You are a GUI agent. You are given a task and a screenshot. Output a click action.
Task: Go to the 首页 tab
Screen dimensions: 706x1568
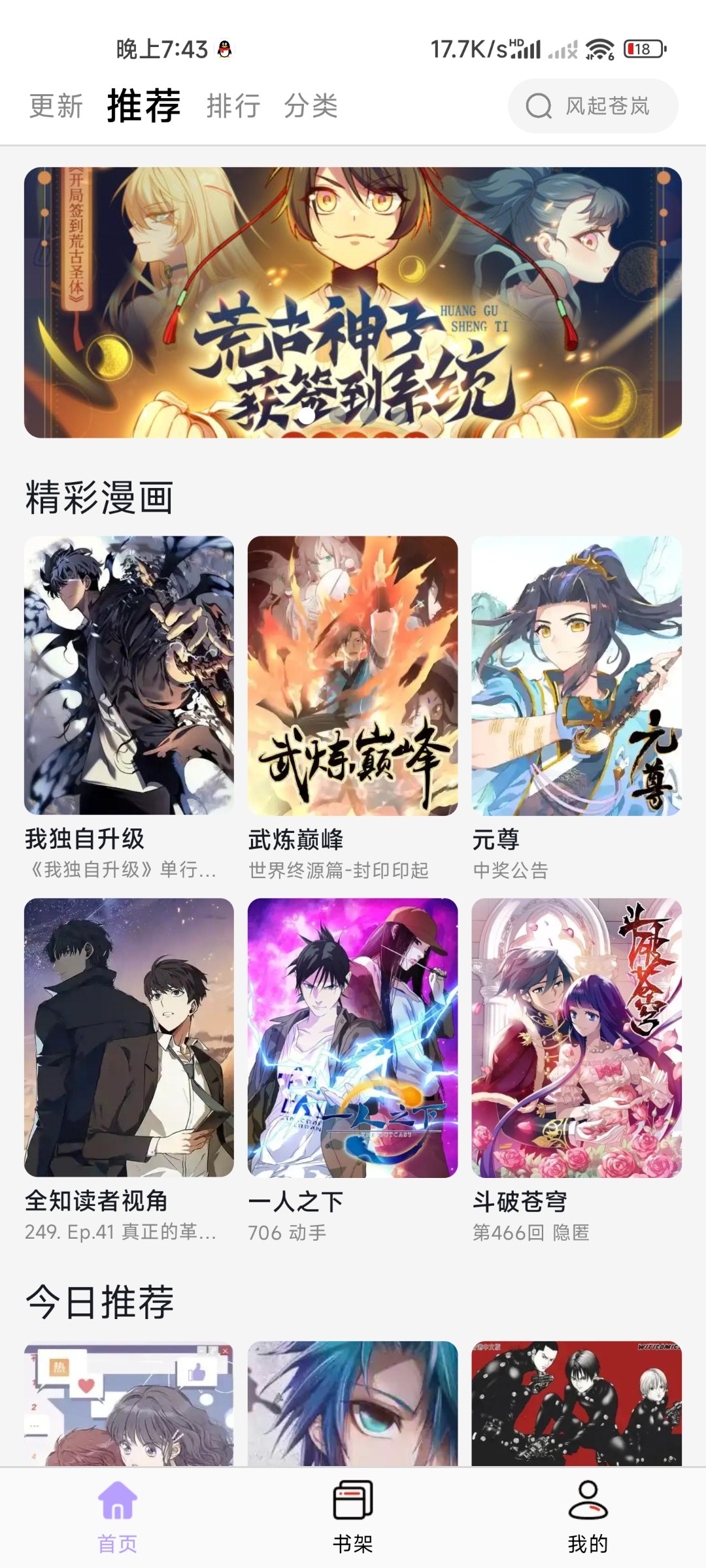point(118,1516)
